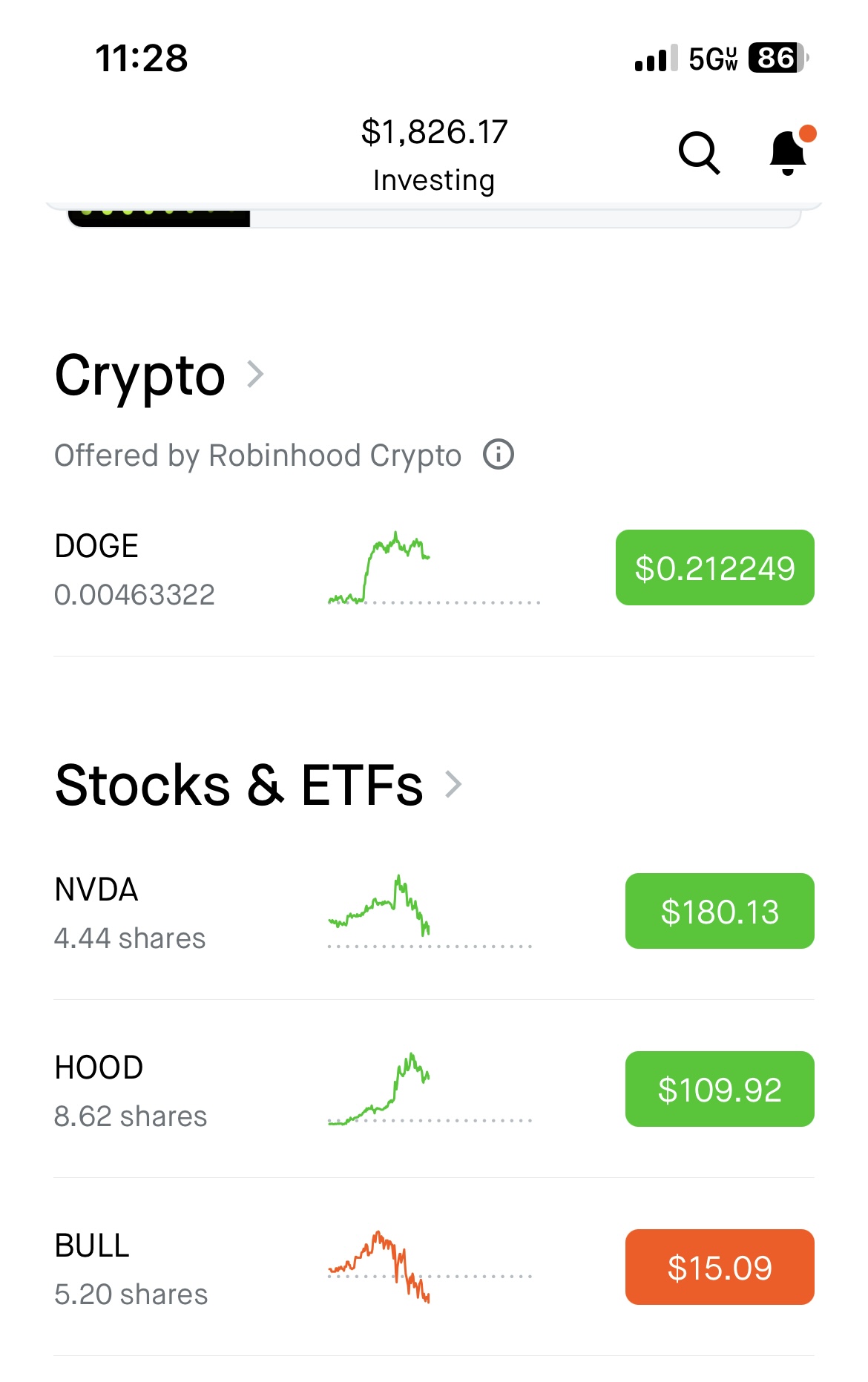The height and width of the screenshot is (1382, 868).
Task: Tap the BULL price button $15.09
Action: pyautogui.click(x=719, y=1268)
